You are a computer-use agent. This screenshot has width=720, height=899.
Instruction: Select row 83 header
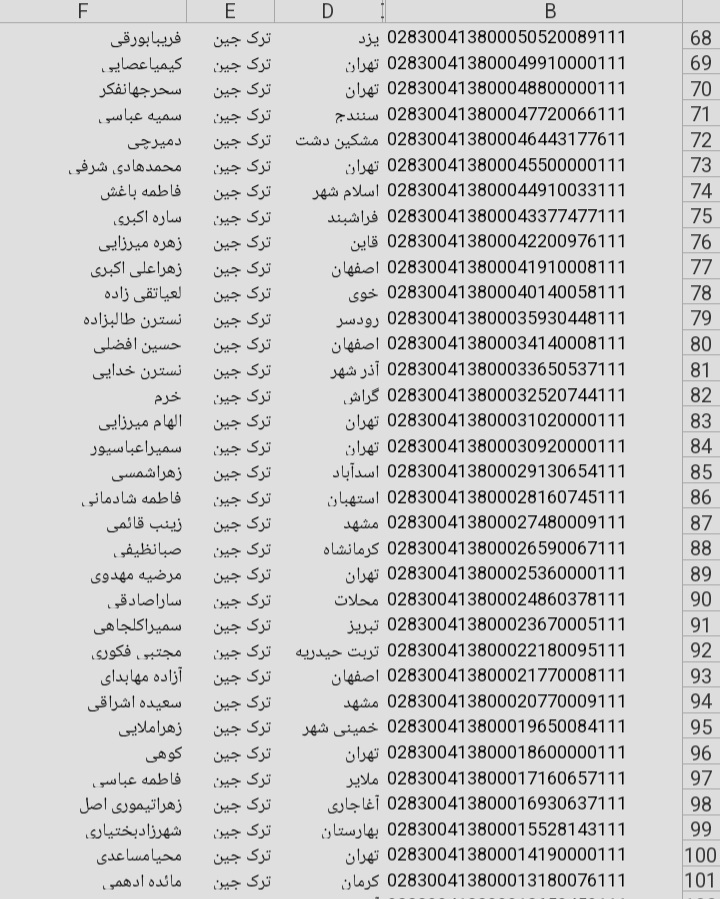701,421
